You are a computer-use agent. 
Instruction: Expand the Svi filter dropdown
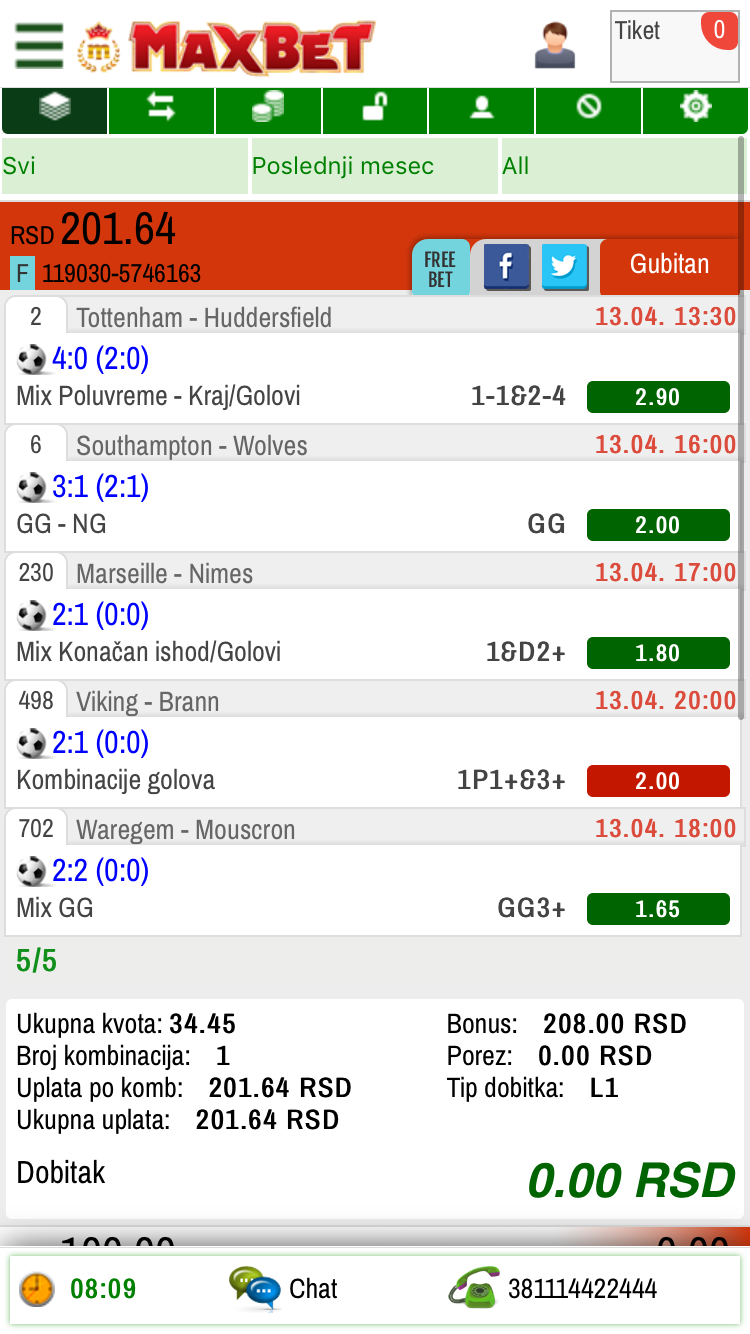coord(124,166)
